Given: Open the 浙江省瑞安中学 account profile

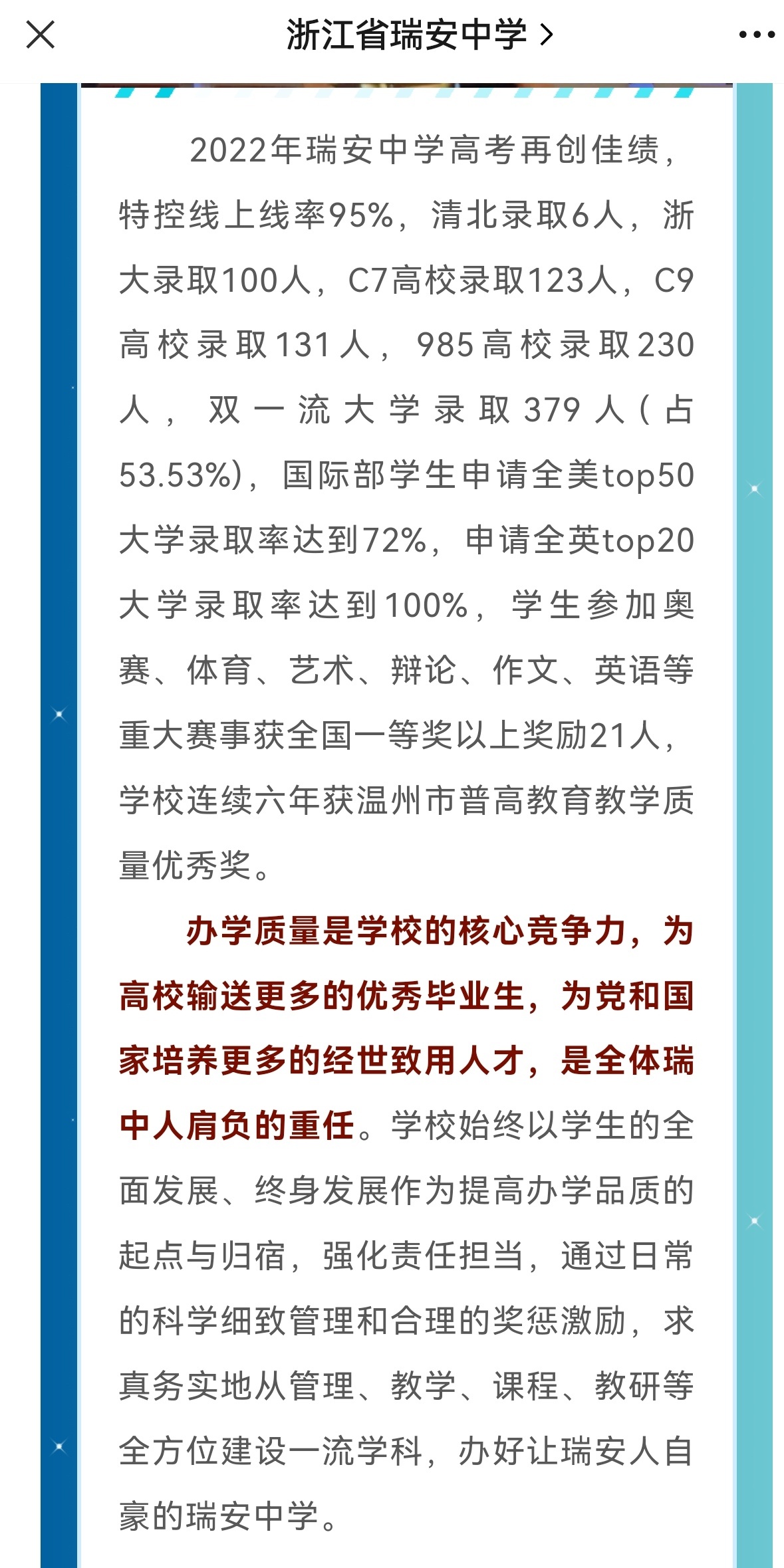Looking at the screenshot, I should (x=420, y=35).
